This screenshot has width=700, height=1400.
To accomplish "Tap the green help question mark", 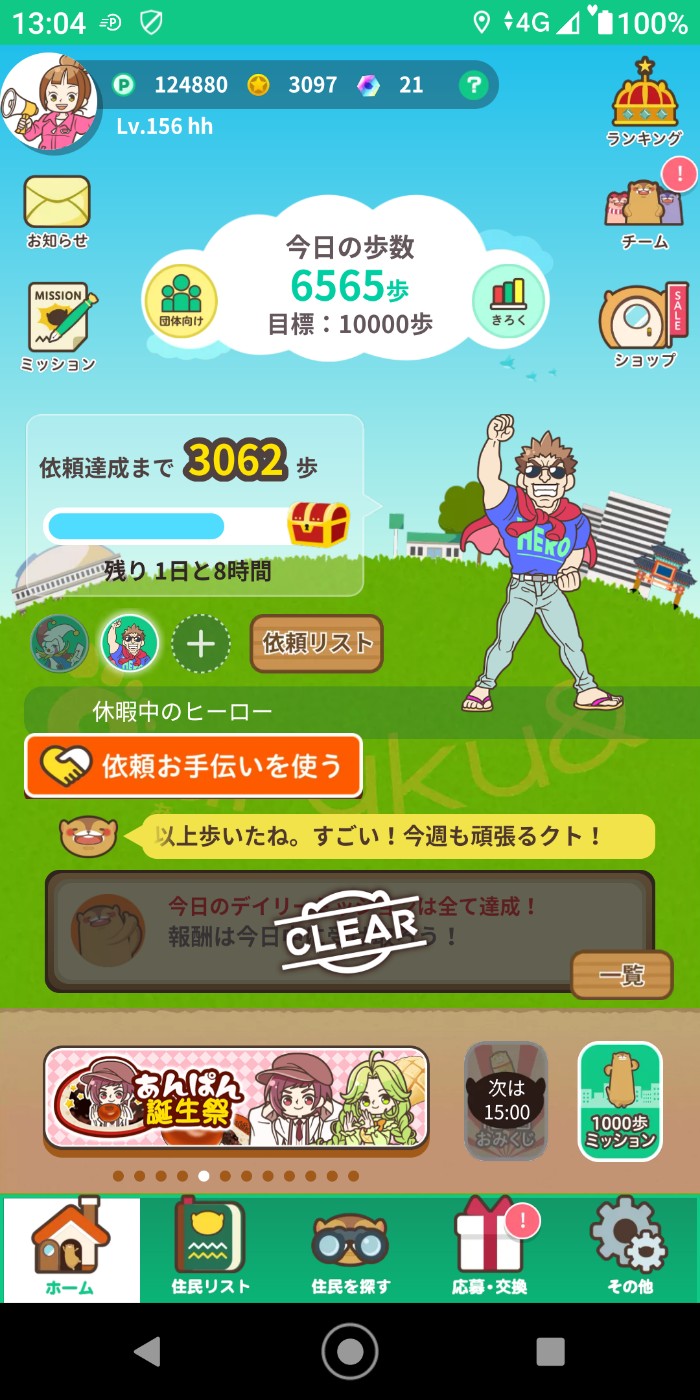I will click(x=473, y=85).
